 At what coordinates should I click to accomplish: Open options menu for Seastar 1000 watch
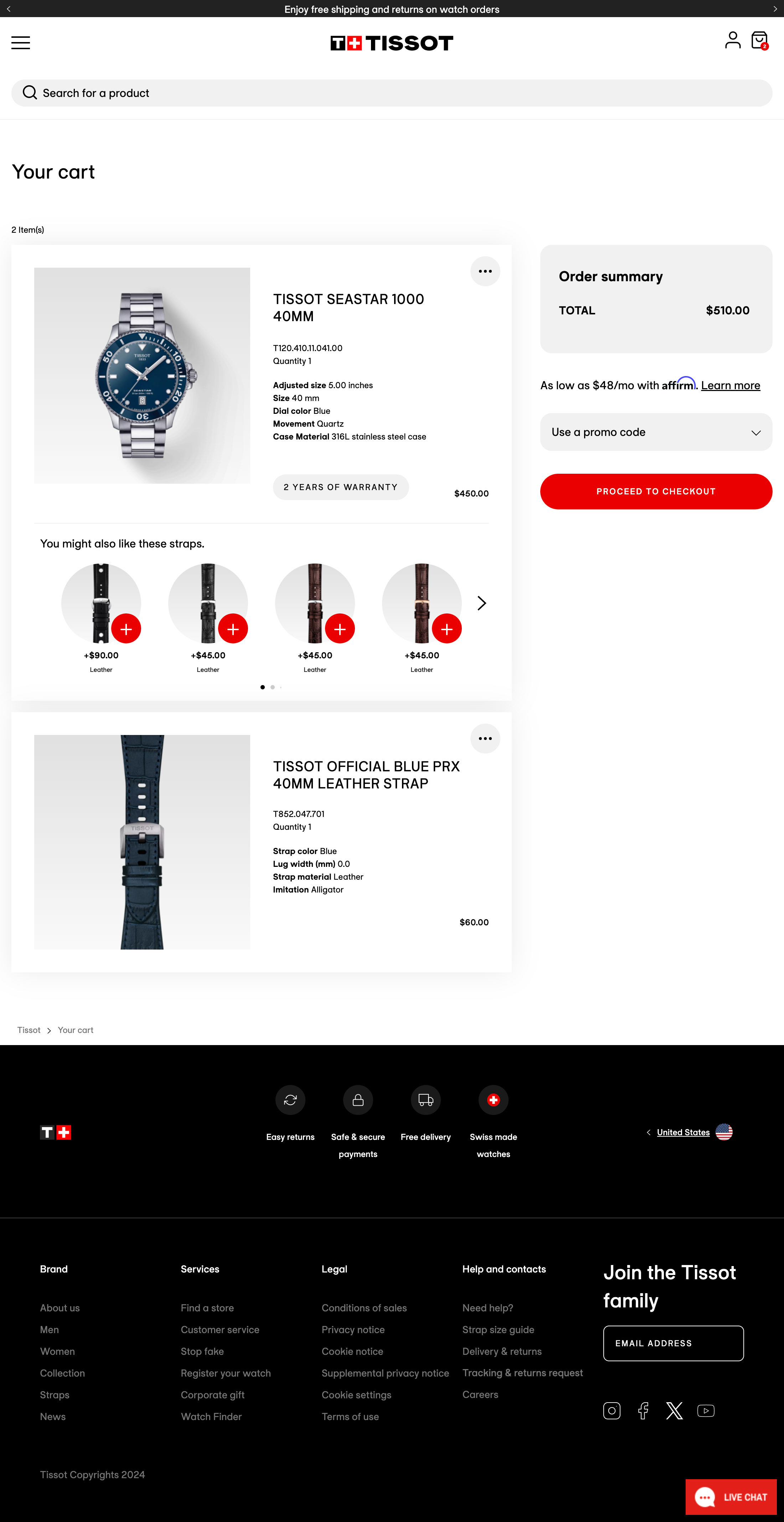click(484, 271)
